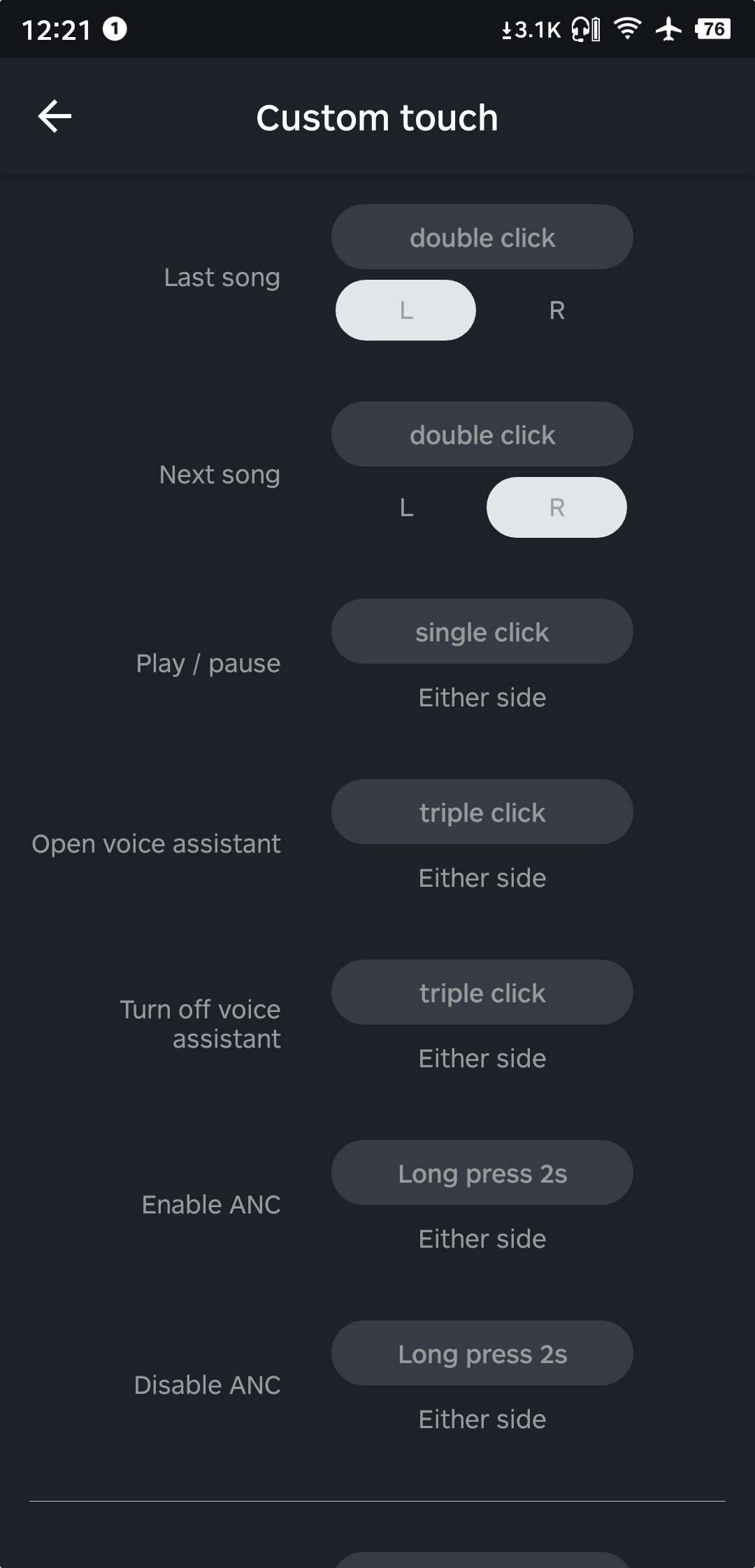Change the single click gesture for Play / pause
This screenshot has width=755, height=1568.
point(482,632)
